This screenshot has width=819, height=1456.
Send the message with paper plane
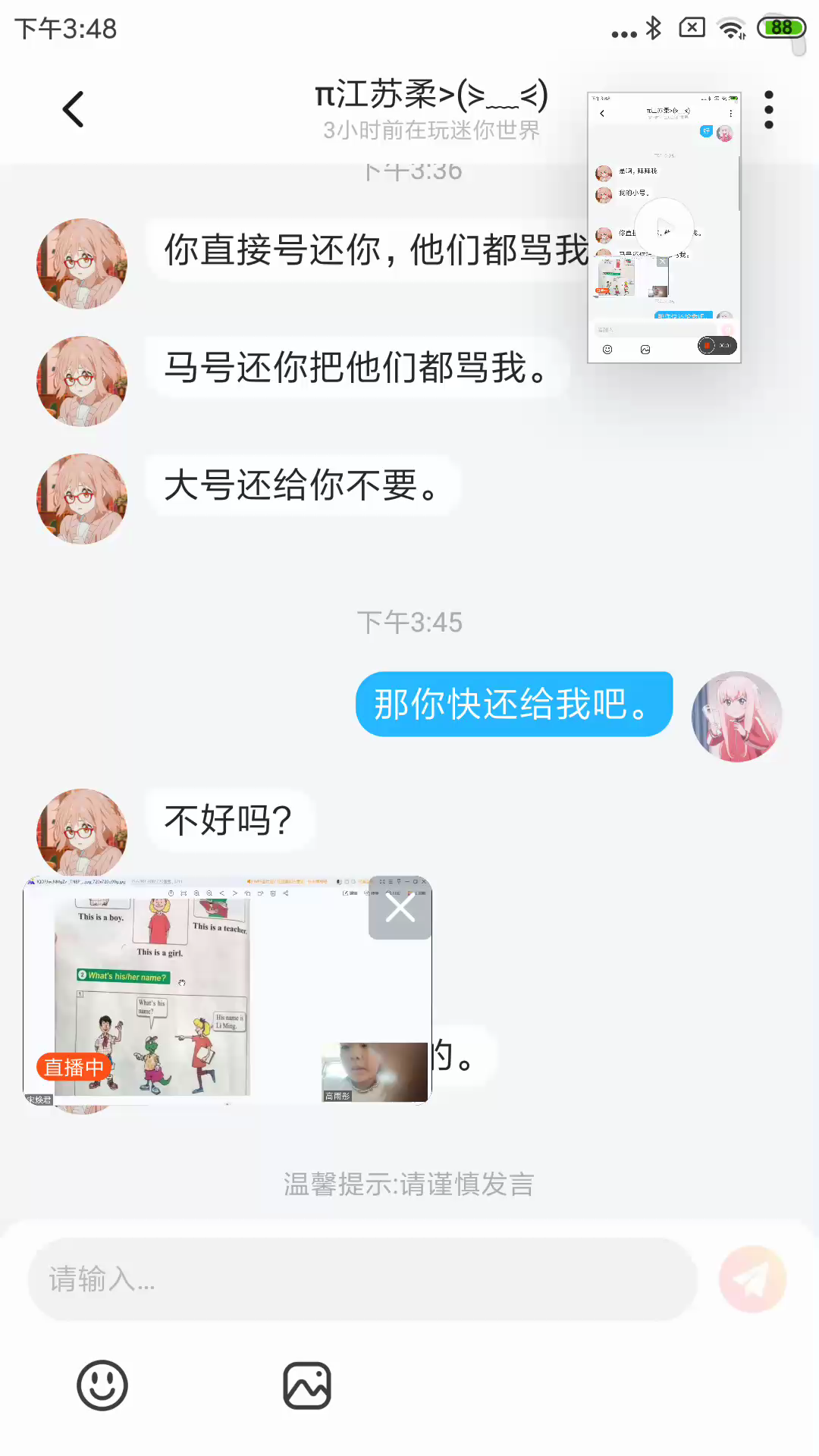(x=752, y=1279)
